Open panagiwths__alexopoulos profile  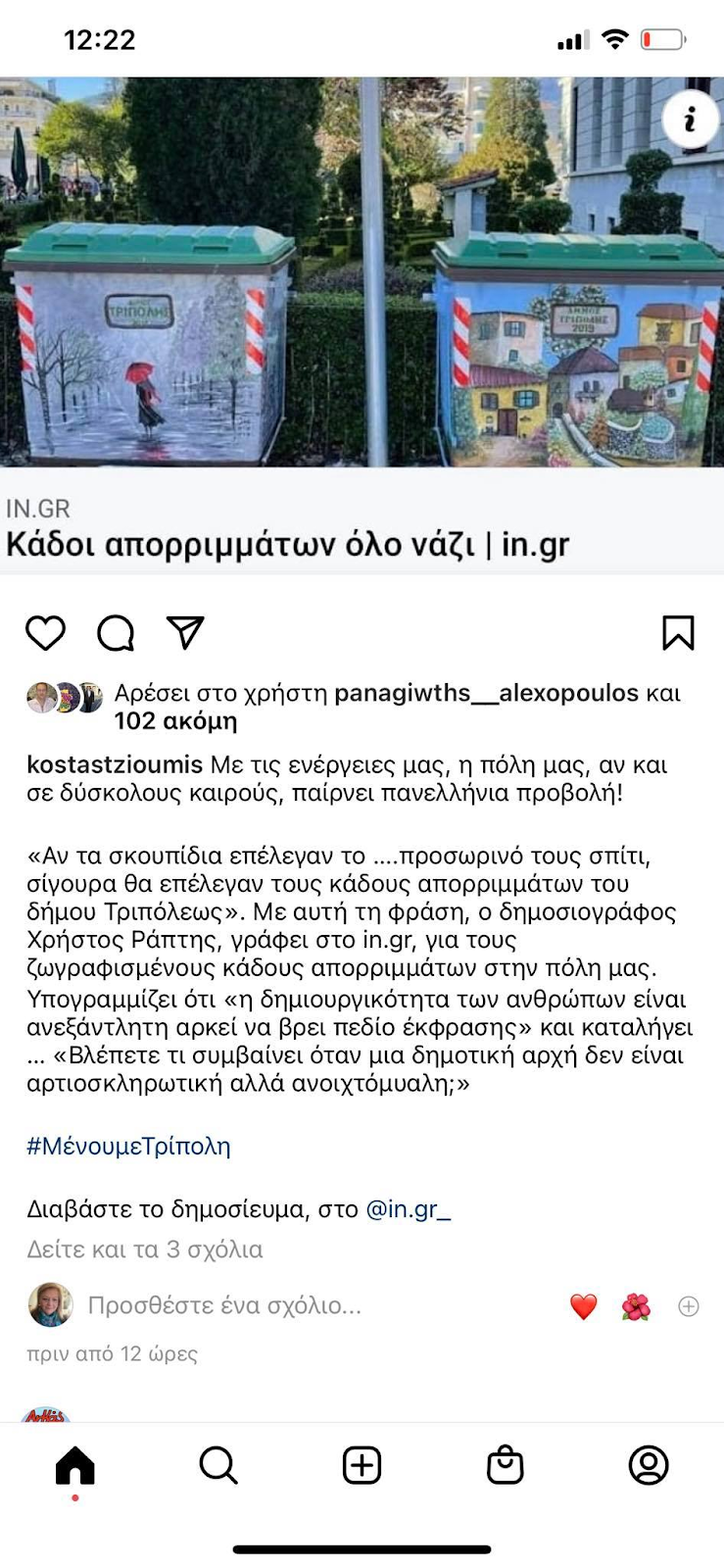486,693
